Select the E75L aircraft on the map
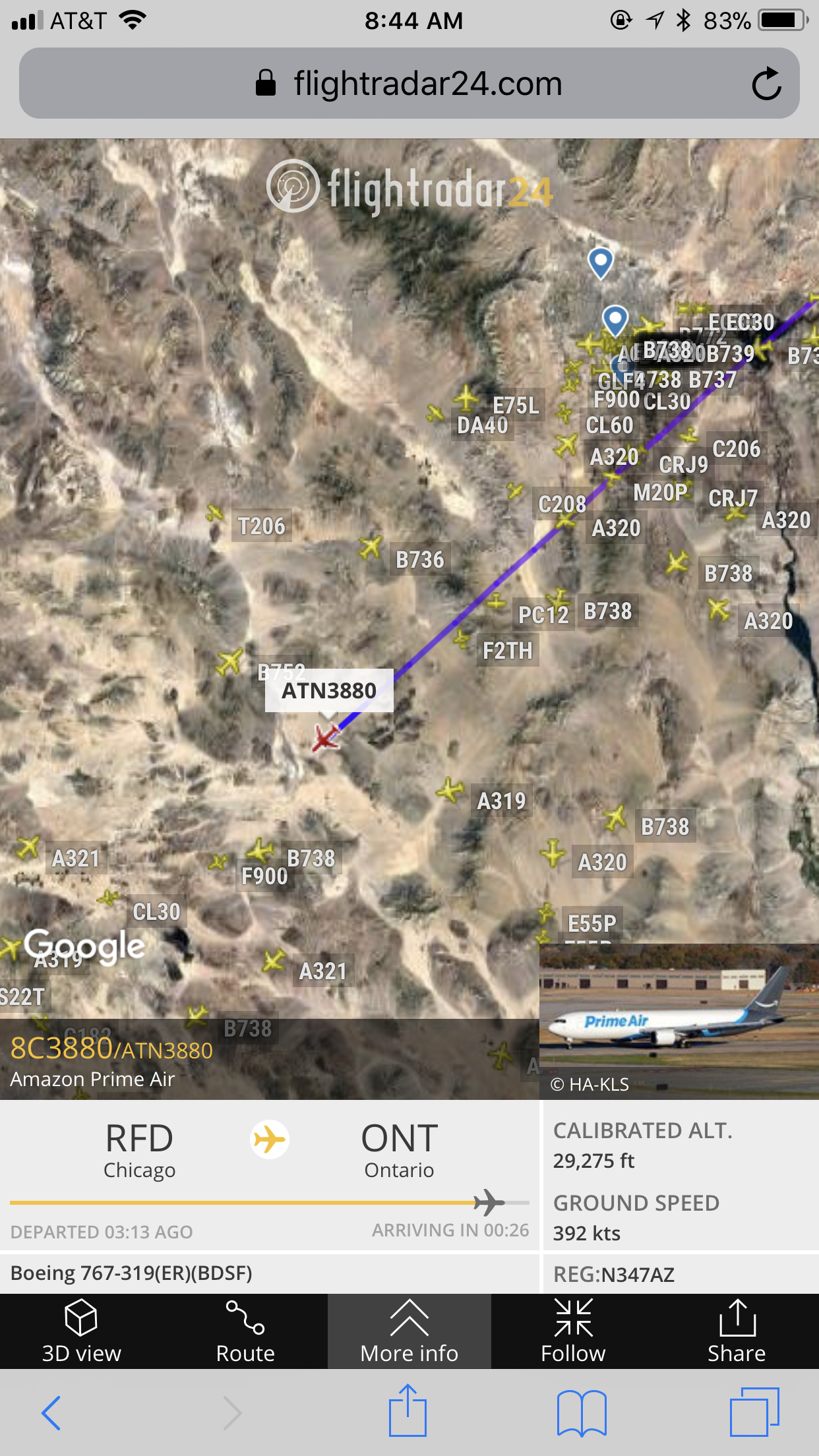Viewport: 819px width, 1456px height. pos(466,398)
